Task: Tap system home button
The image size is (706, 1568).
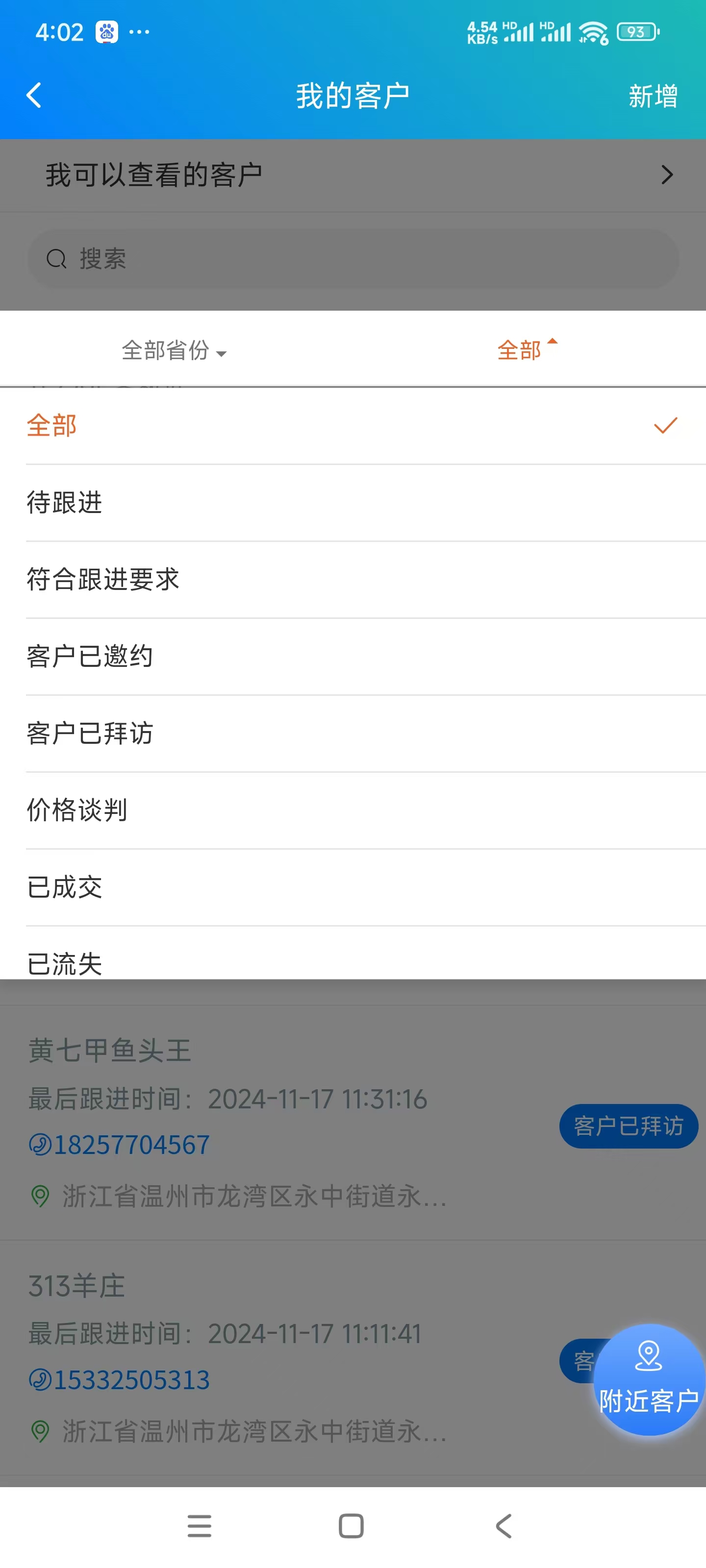Action: [x=351, y=1526]
